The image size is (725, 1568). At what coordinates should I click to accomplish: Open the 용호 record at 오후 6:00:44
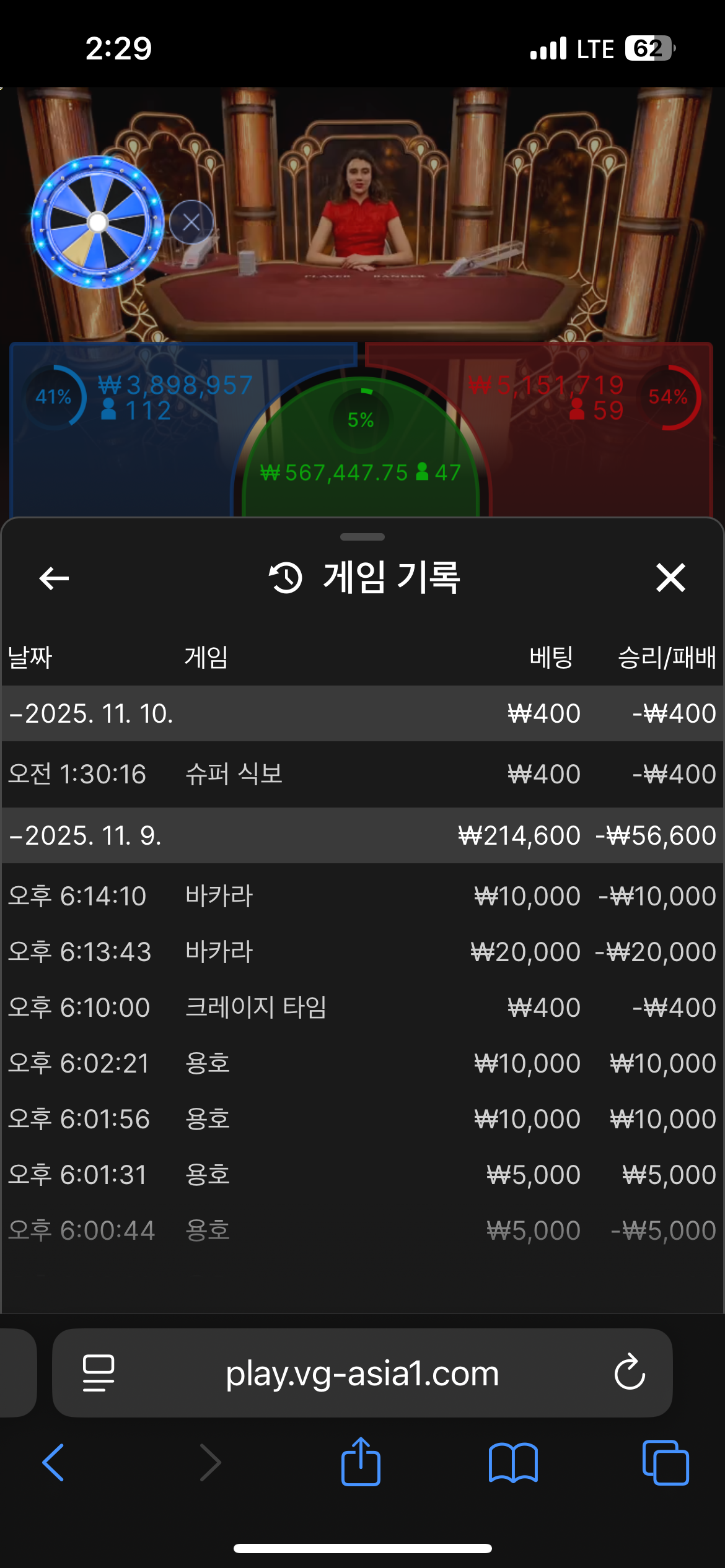(362, 1230)
